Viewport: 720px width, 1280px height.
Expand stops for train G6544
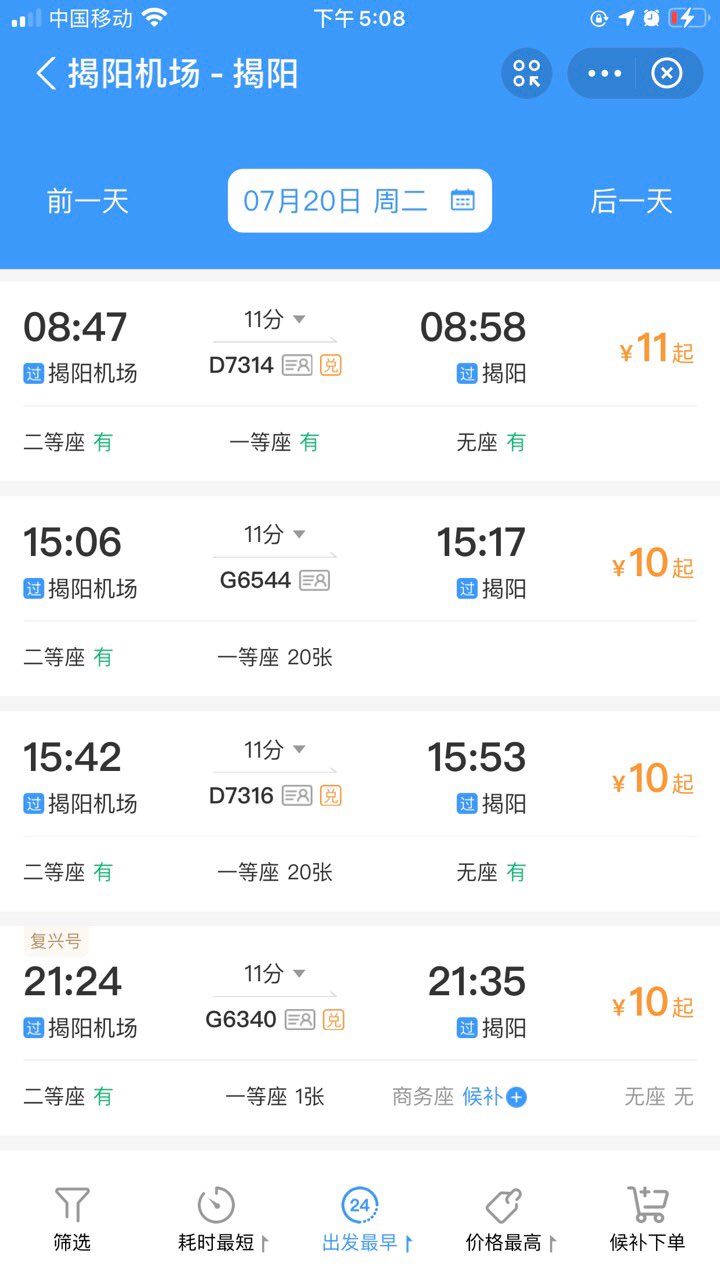(275, 535)
